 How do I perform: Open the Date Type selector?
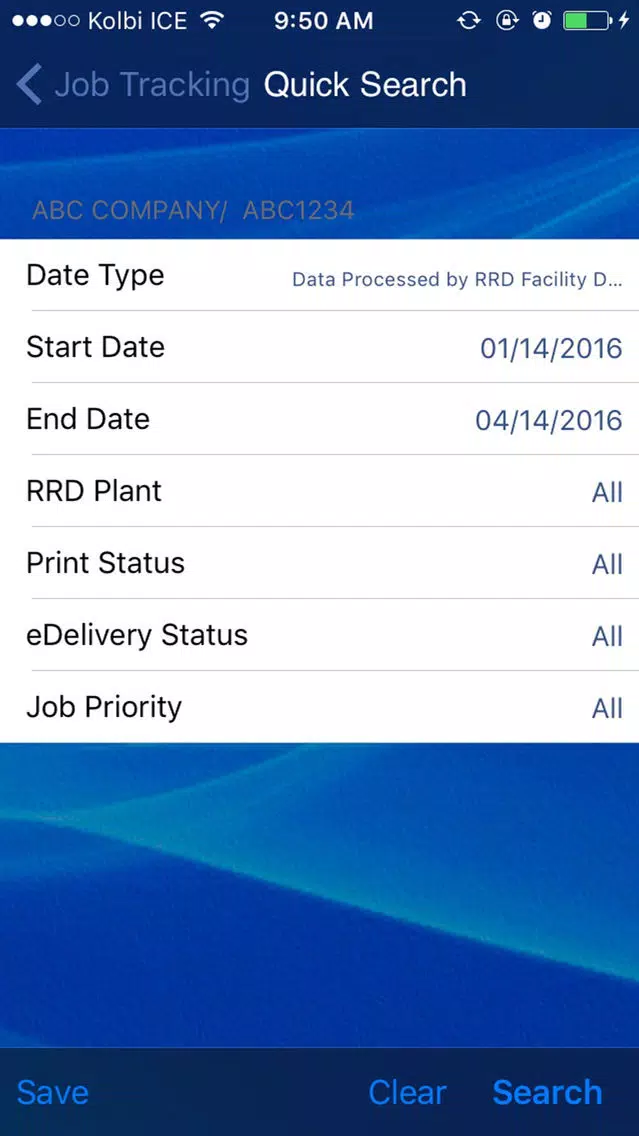(320, 275)
